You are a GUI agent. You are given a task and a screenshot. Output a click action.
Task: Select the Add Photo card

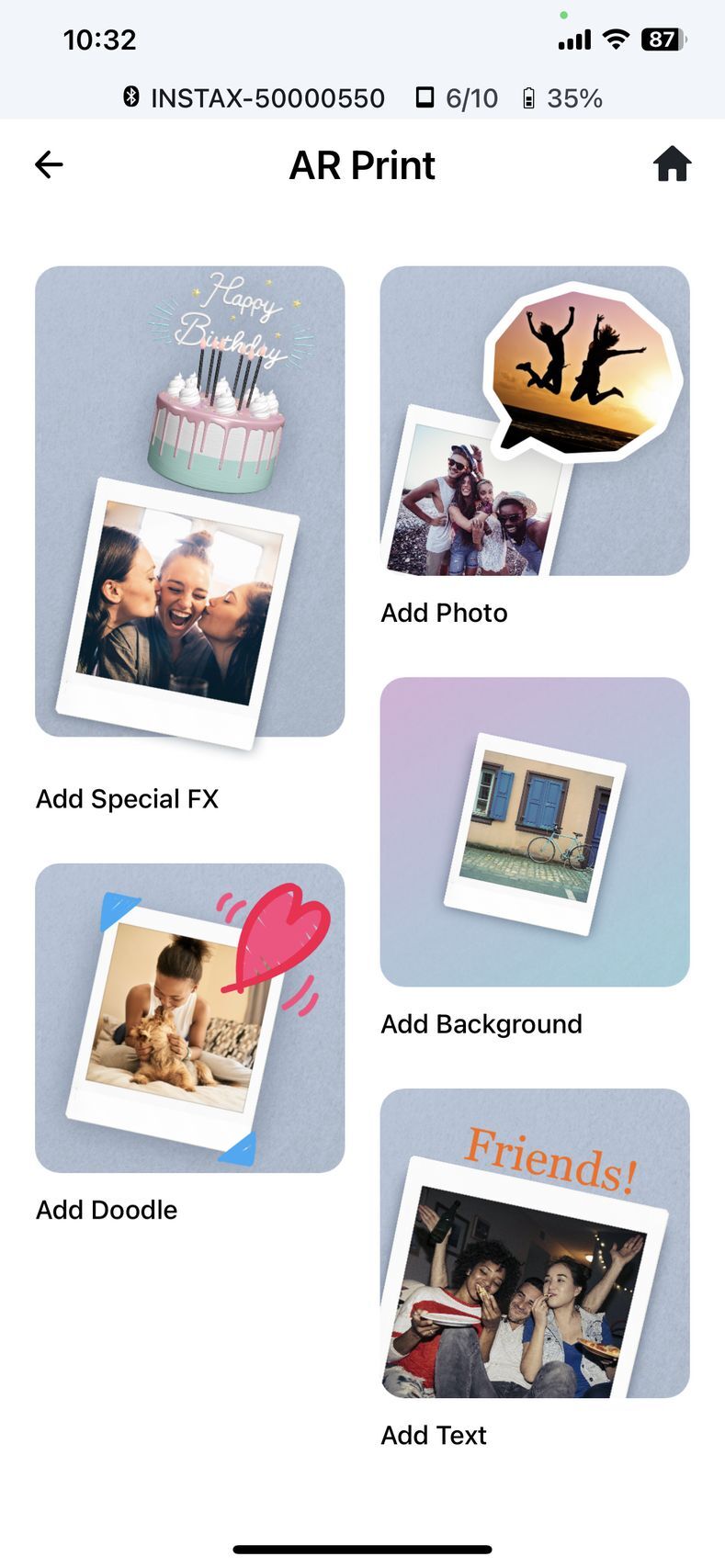tap(535, 422)
